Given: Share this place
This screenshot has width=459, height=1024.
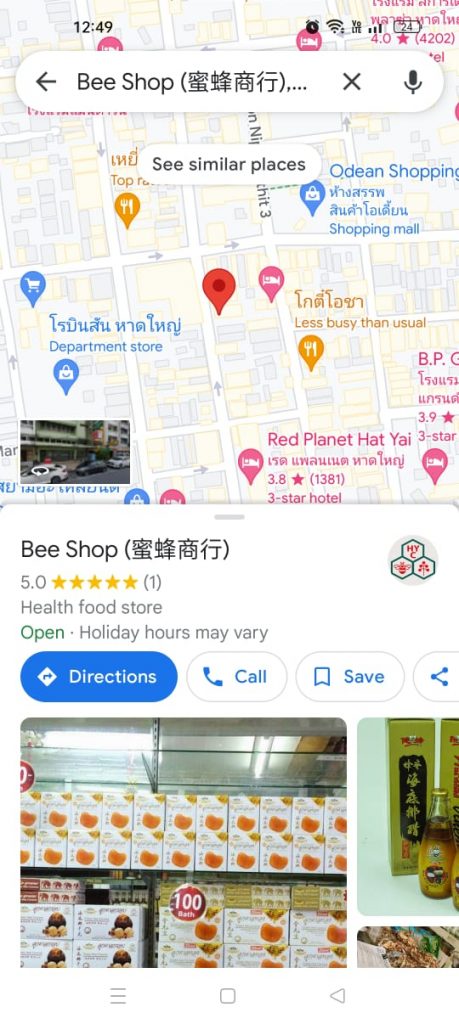Looking at the screenshot, I should click(x=437, y=677).
